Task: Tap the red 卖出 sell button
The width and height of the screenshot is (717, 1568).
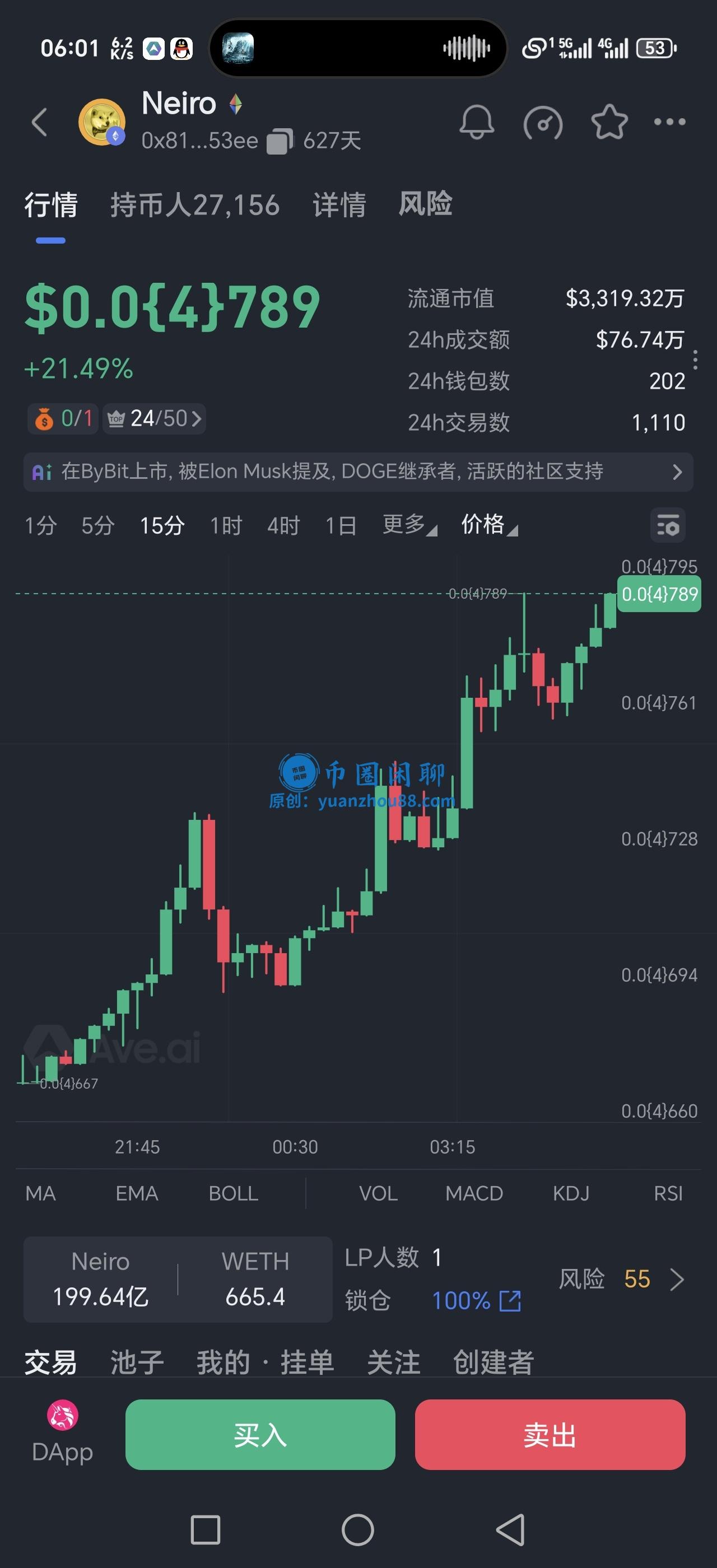Action: point(550,1435)
